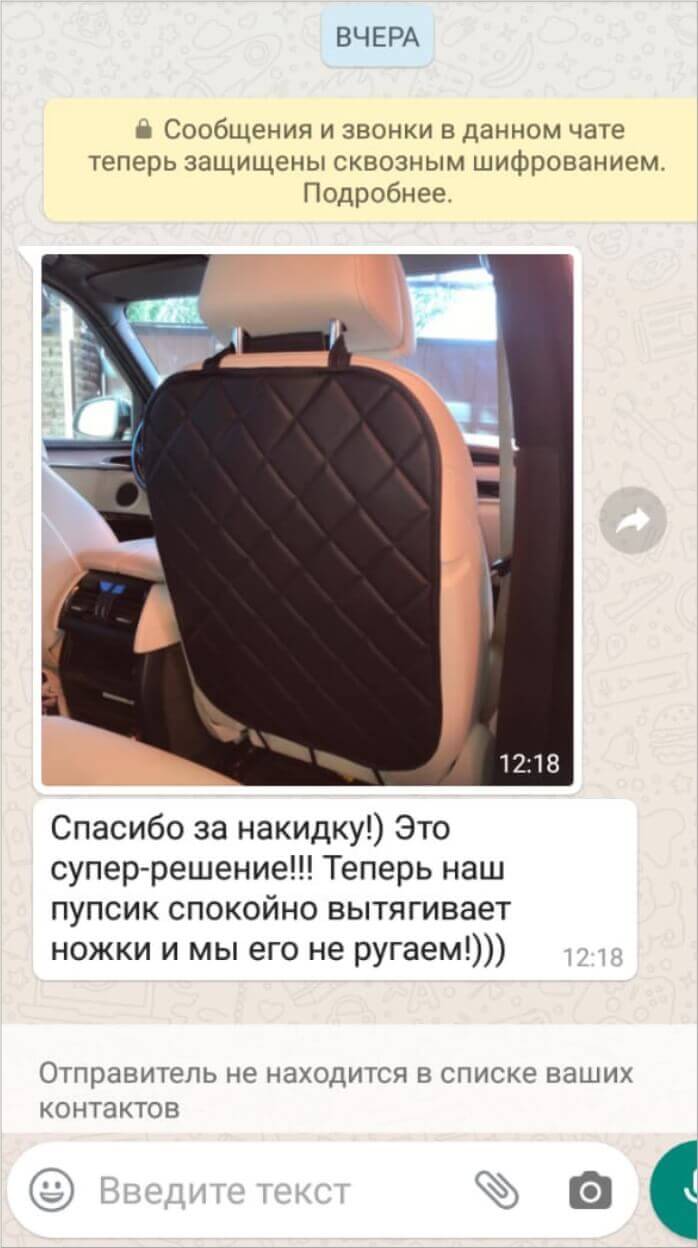698x1248 pixels.
Task: Open the car seat cover photo
Action: coord(308,518)
